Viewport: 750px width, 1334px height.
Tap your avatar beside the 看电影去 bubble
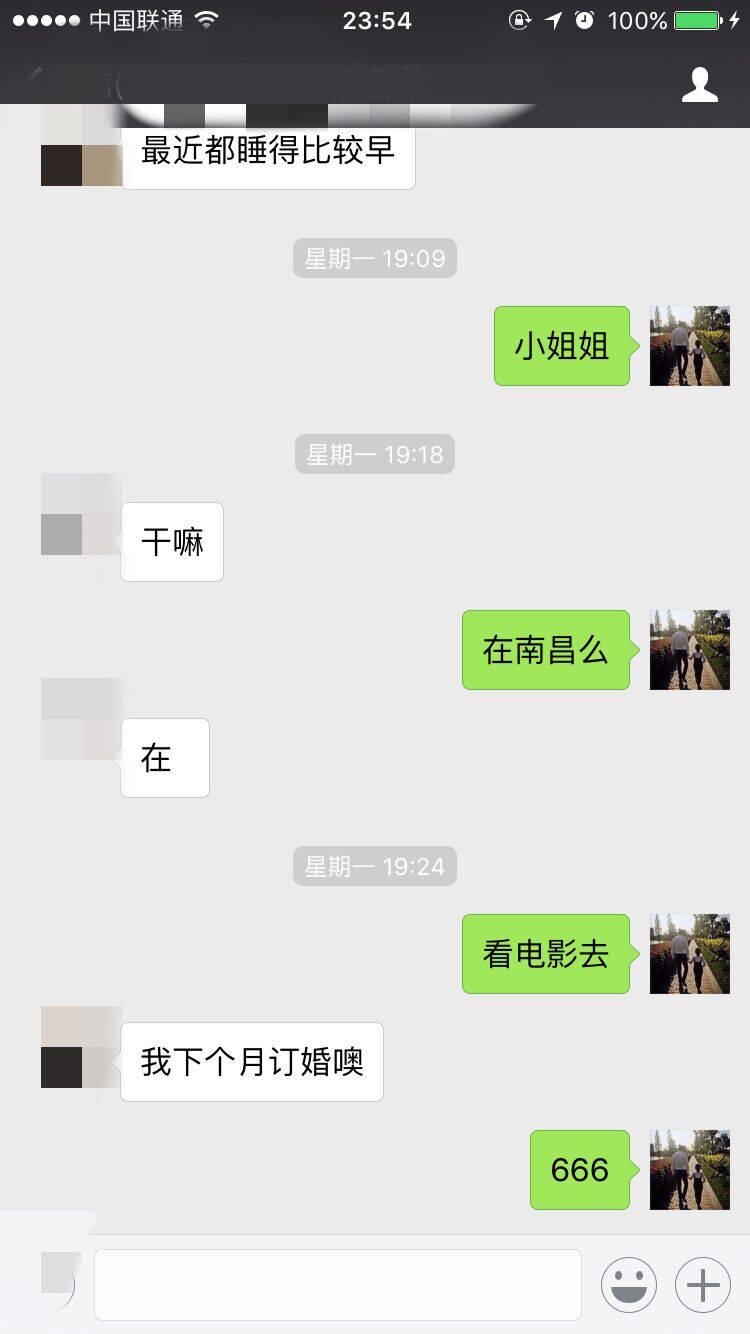tap(689, 954)
